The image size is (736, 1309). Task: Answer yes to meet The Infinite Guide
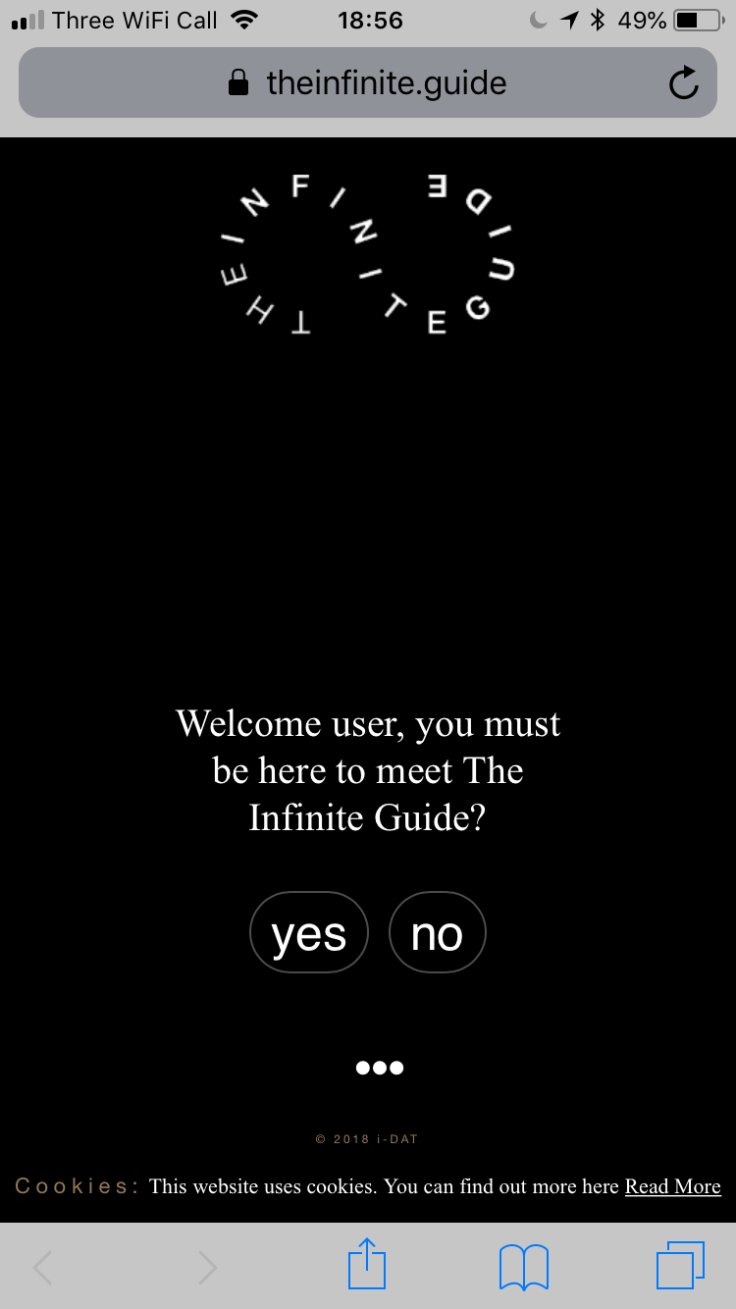[x=308, y=933]
